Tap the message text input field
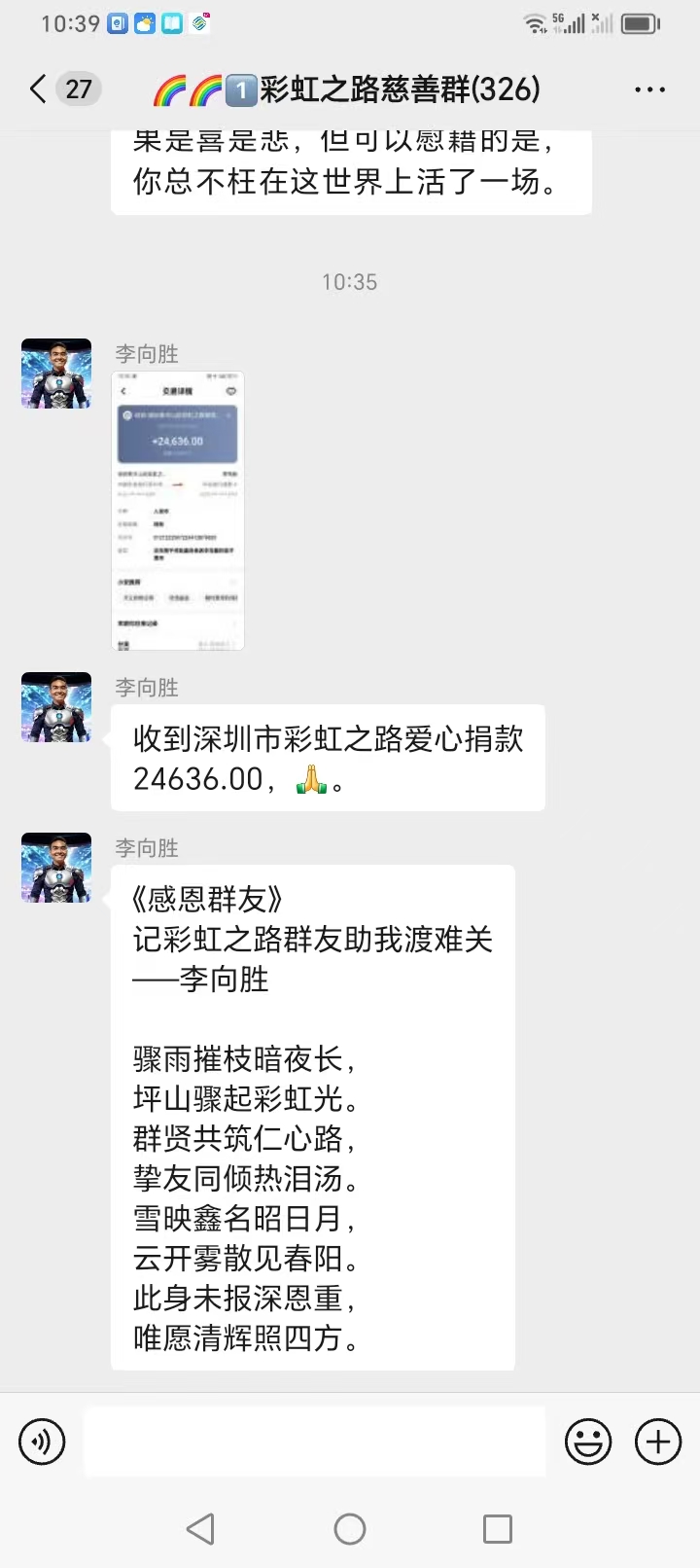The height and width of the screenshot is (1568, 700). [x=314, y=1441]
